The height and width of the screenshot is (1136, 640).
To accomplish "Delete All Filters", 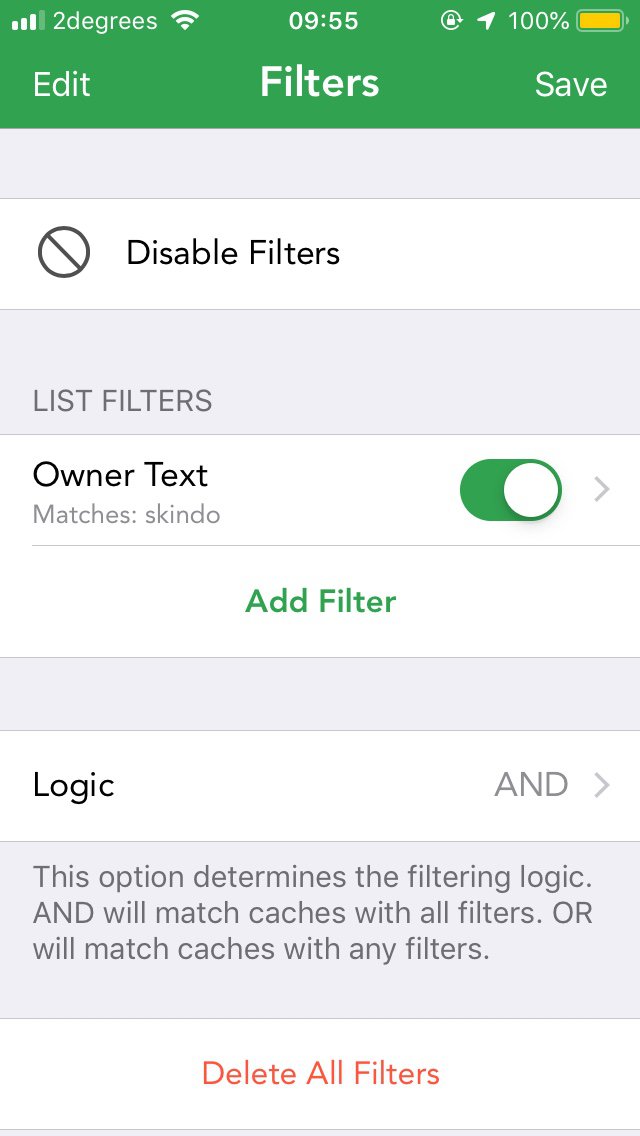I will [x=320, y=1073].
